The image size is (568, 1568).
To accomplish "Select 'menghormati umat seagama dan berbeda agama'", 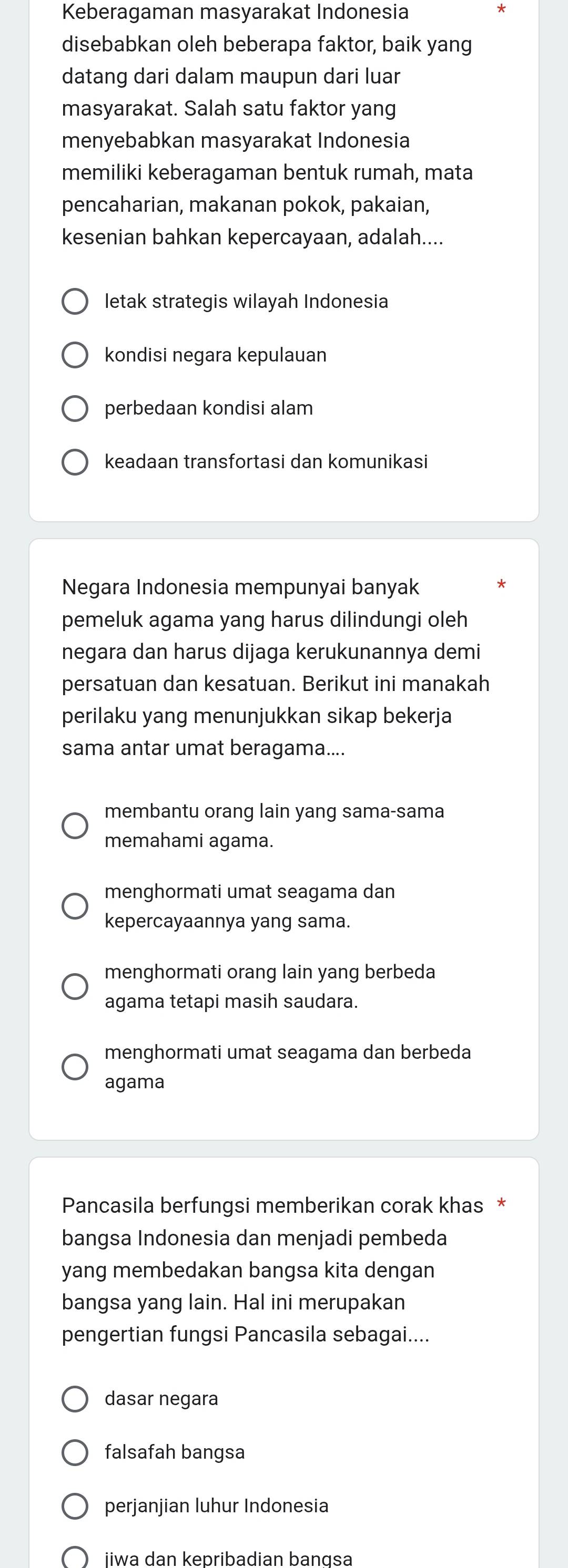I will tap(75, 1066).
